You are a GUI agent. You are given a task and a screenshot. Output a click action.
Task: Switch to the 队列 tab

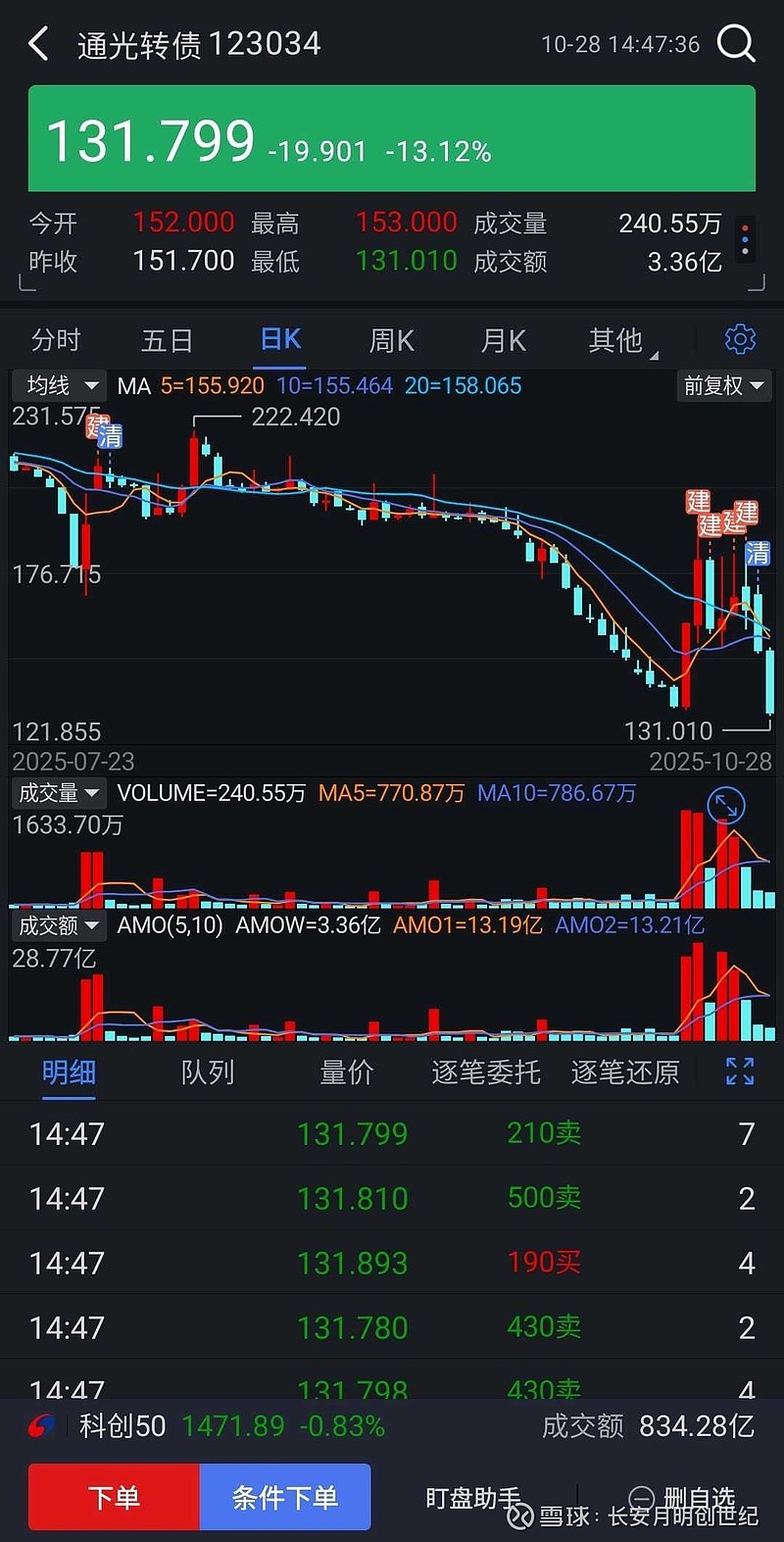[208, 1072]
